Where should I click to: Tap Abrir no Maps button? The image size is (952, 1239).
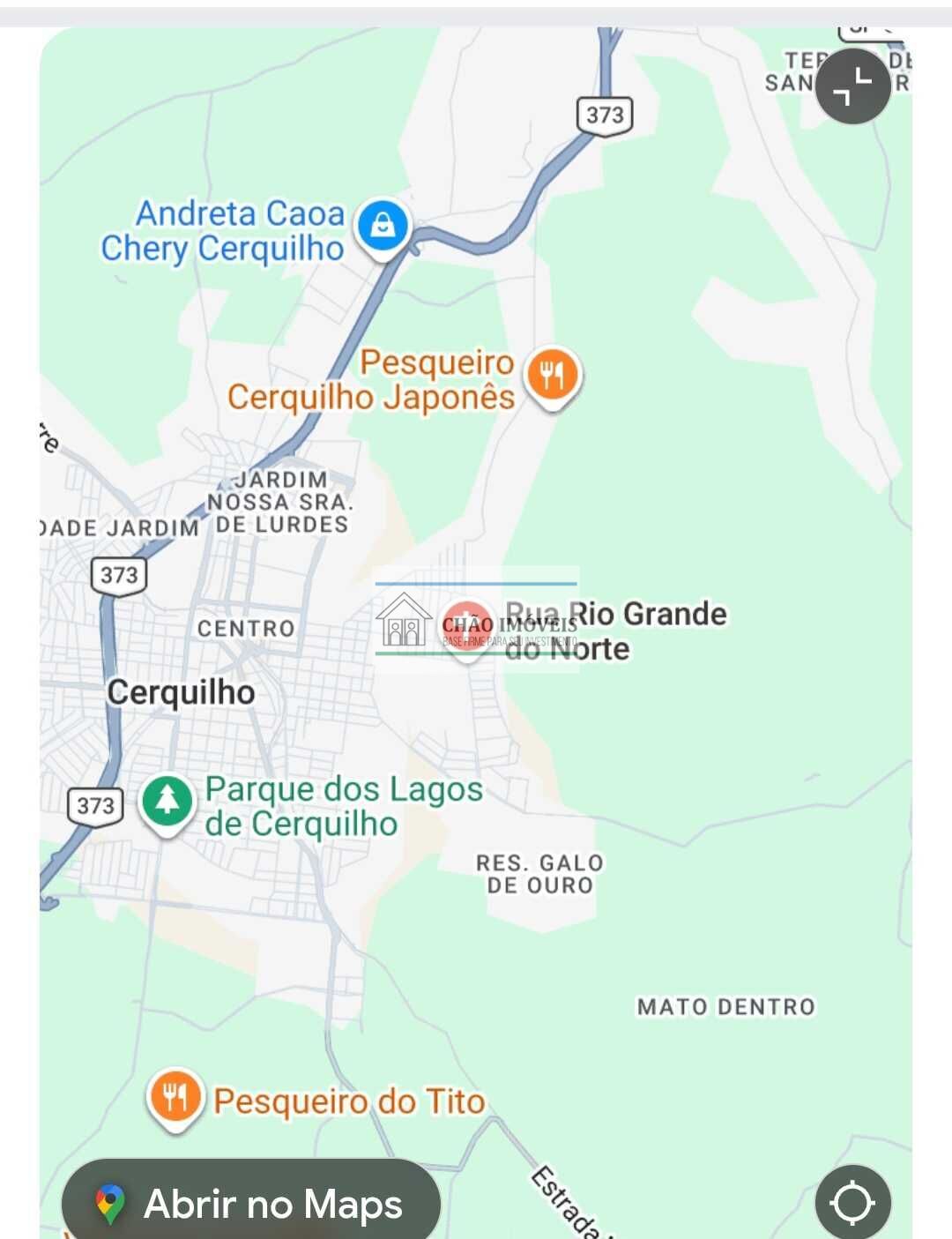pos(251,1203)
